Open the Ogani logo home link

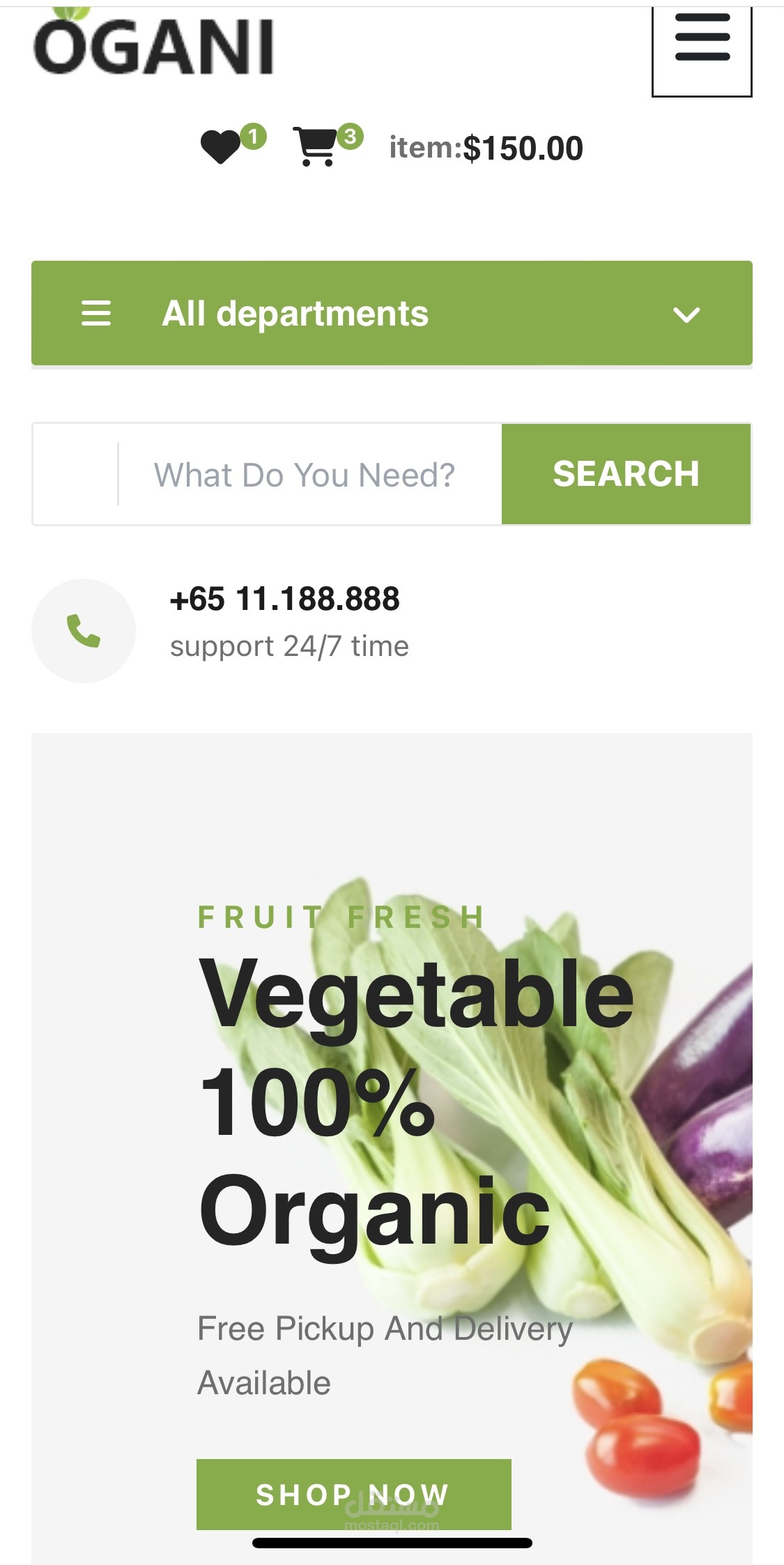153,45
